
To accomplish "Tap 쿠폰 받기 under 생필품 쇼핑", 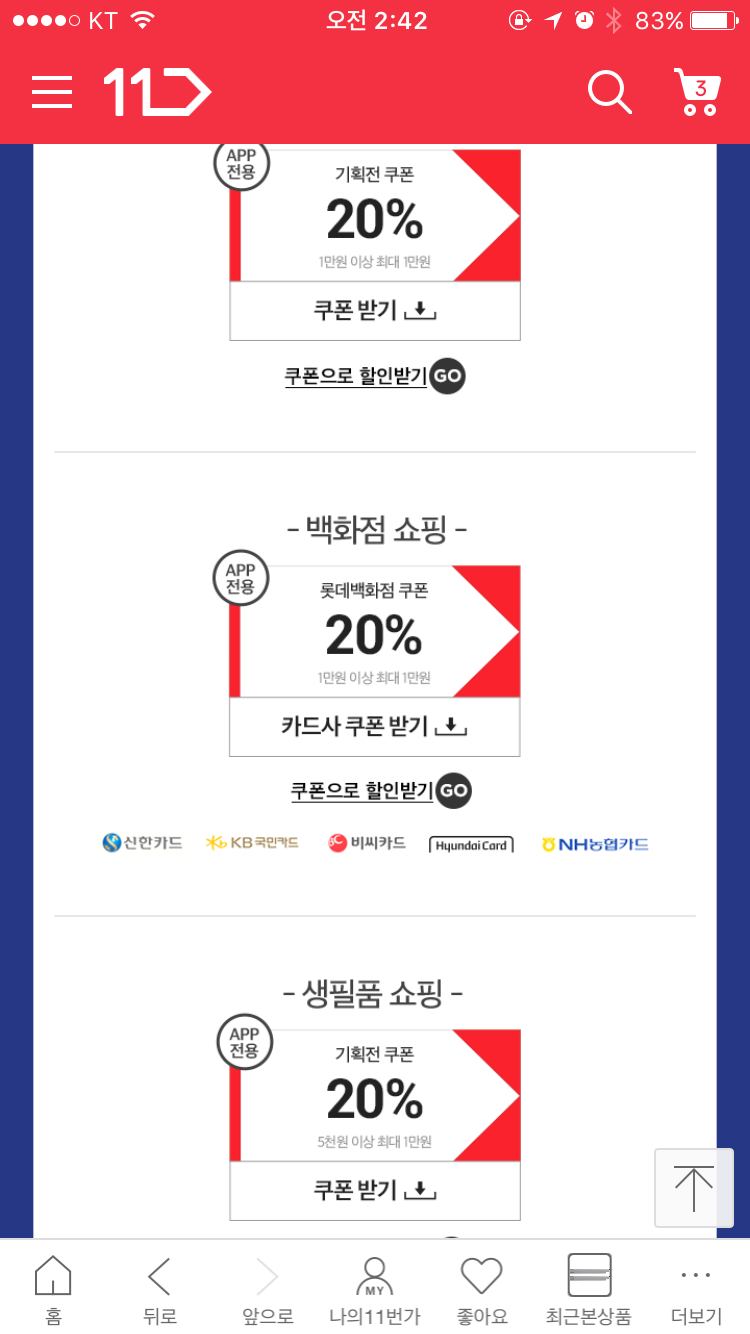I will [x=375, y=1190].
